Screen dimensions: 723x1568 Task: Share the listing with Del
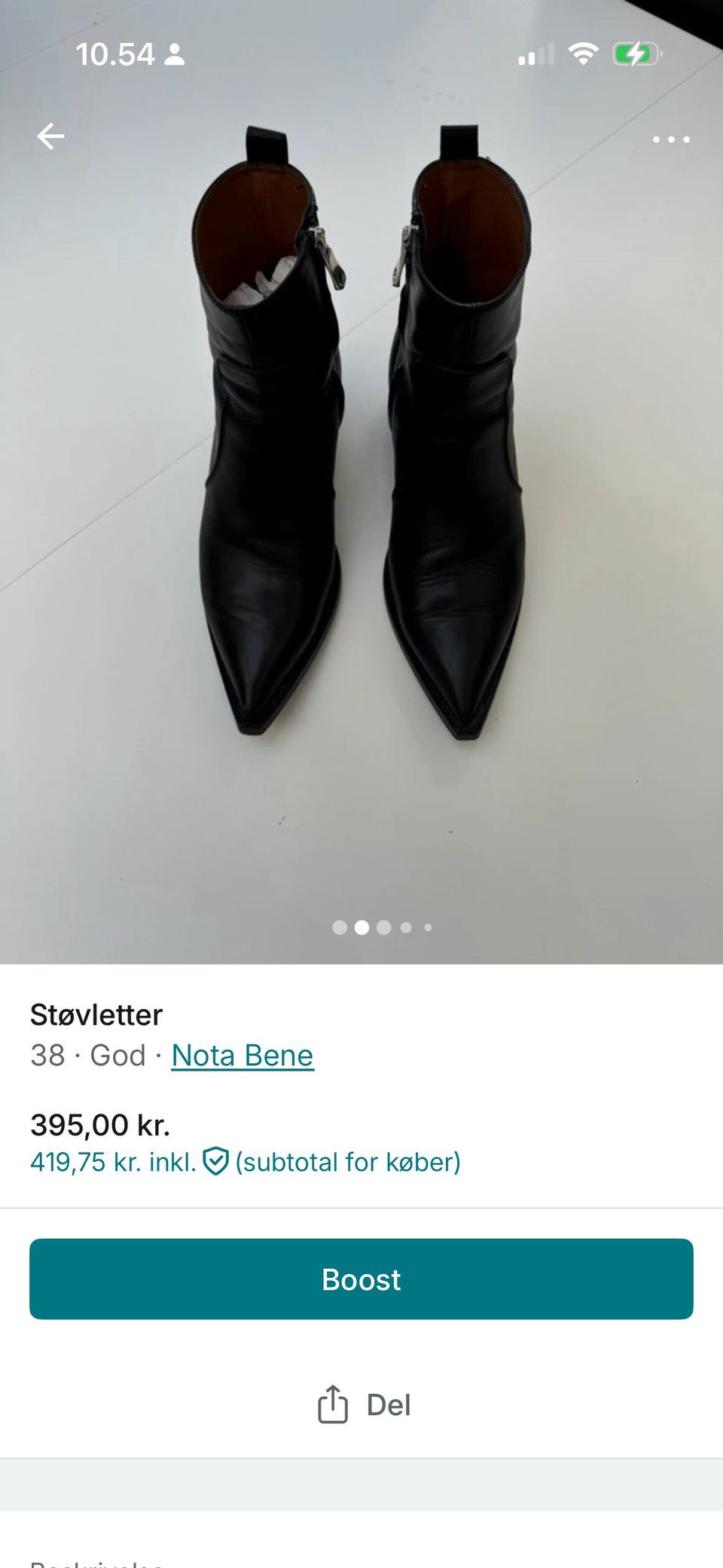[365, 1404]
